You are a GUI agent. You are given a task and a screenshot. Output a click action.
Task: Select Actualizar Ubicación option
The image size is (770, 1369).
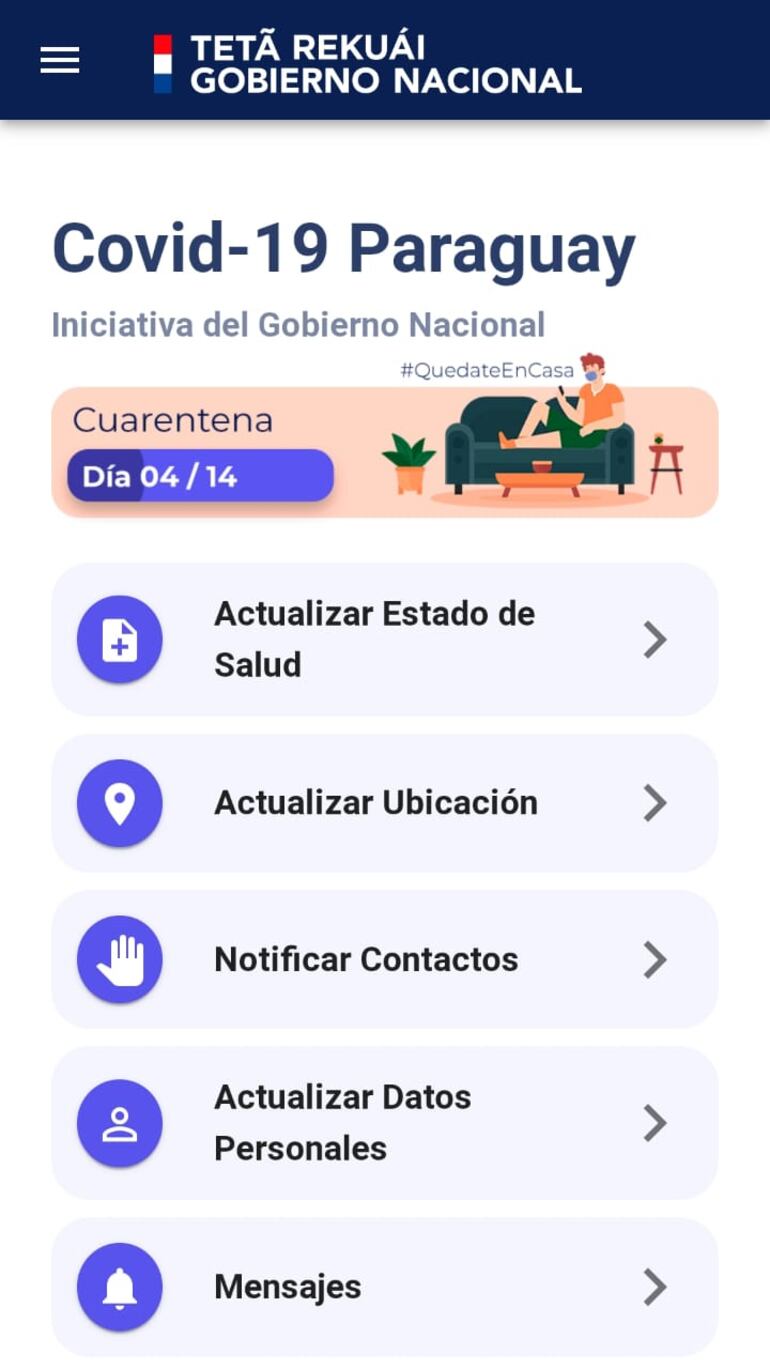click(384, 803)
